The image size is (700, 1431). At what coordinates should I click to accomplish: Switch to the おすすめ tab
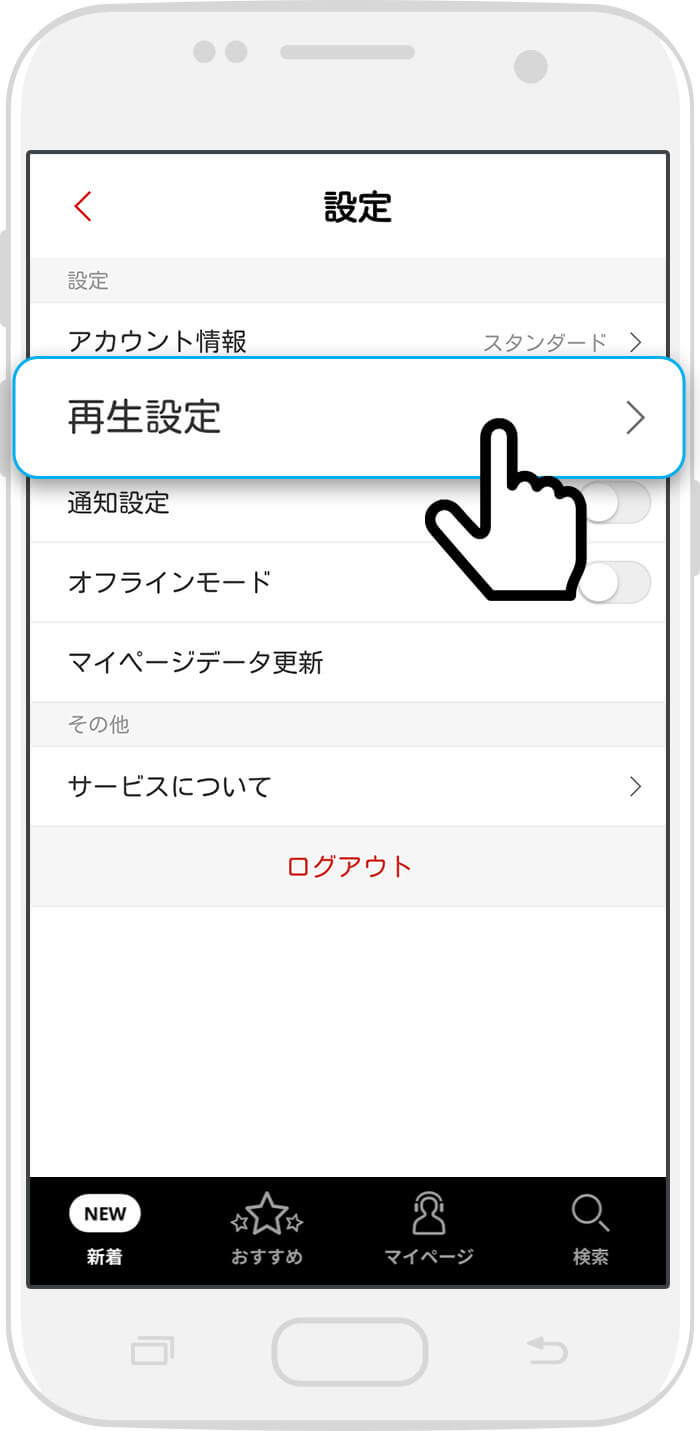266,1230
